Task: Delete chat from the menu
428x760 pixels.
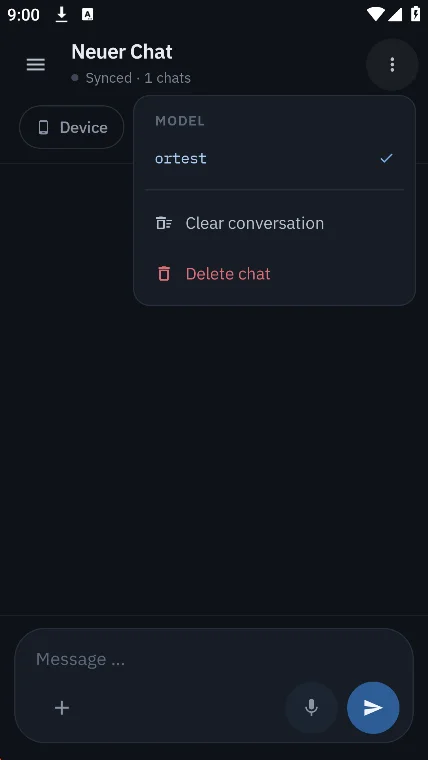Action: [274, 274]
